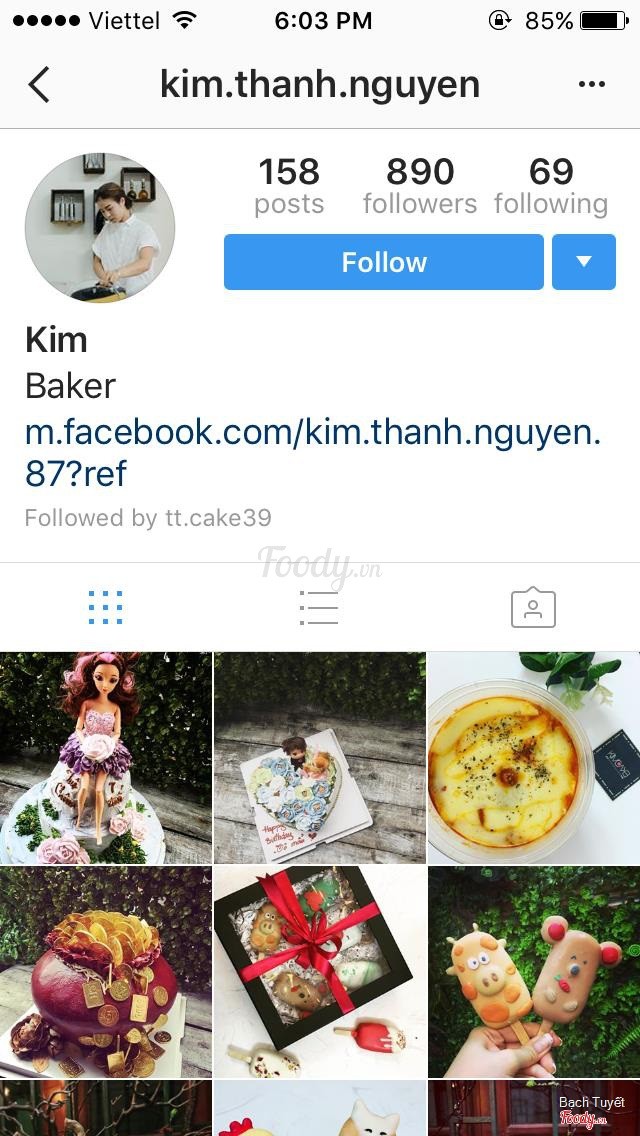
Task: Open the heart-shaped flower cake post
Action: click(320, 758)
